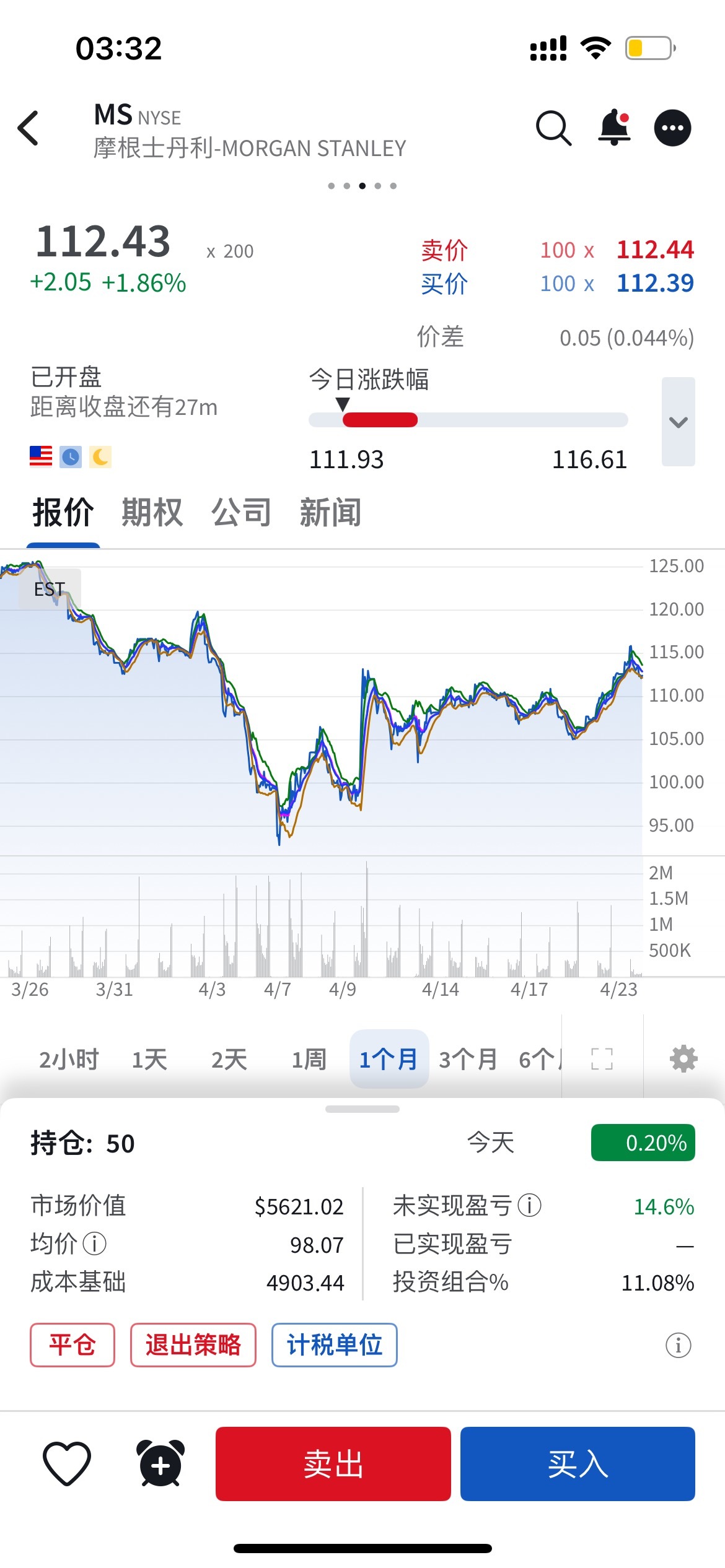The image size is (725, 1568).
Task: Open the search magnifier icon
Action: 553,128
